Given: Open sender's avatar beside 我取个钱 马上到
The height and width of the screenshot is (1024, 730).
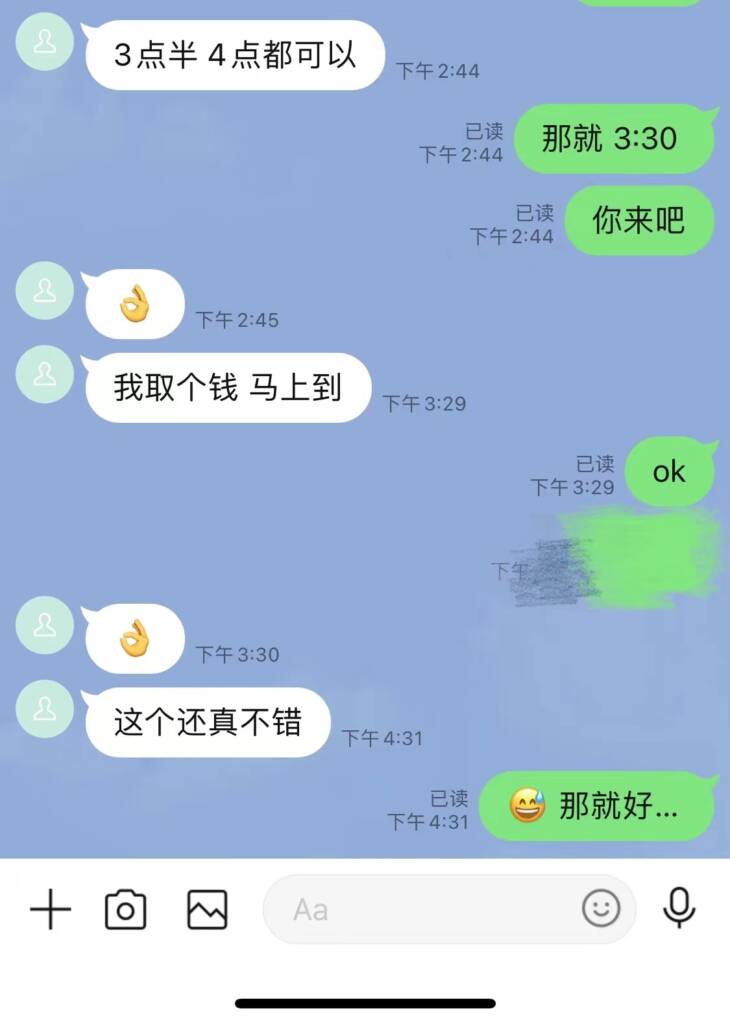Looking at the screenshot, I should pos(45,375).
